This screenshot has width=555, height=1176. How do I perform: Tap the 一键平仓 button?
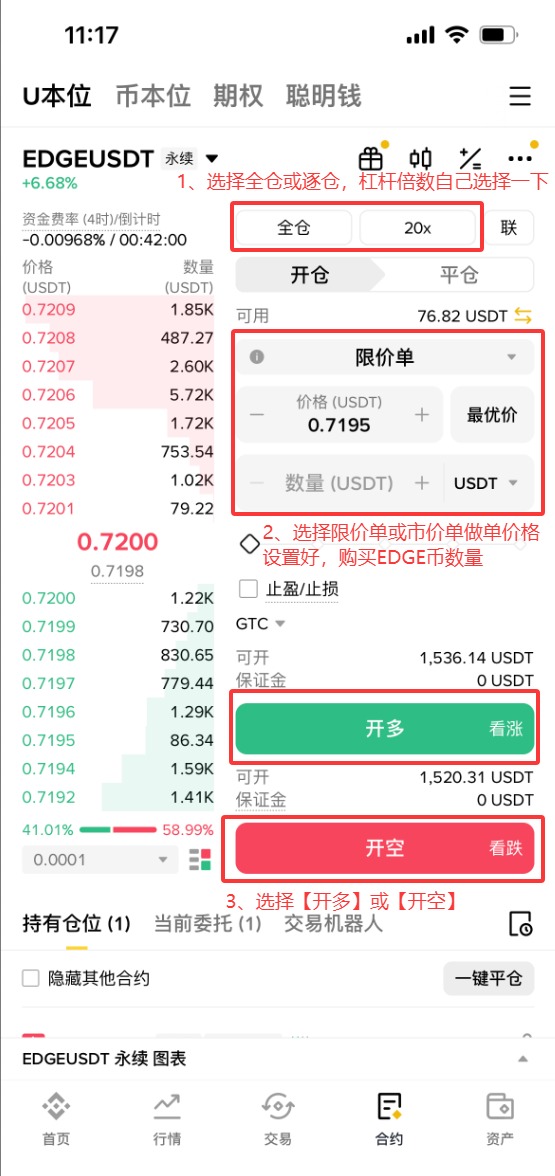click(x=488, y=978)
